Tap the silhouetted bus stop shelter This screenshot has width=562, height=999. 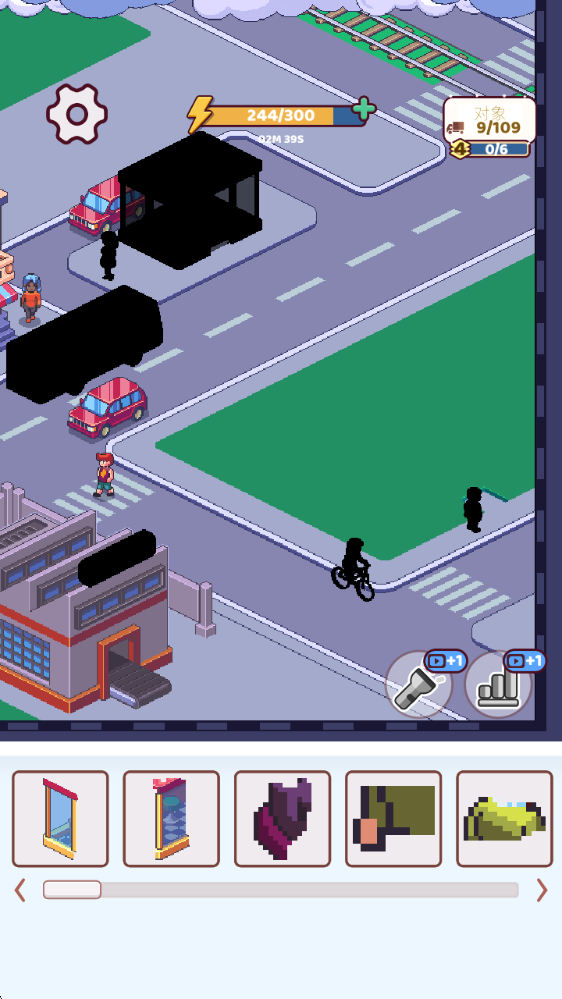(190, 201)
